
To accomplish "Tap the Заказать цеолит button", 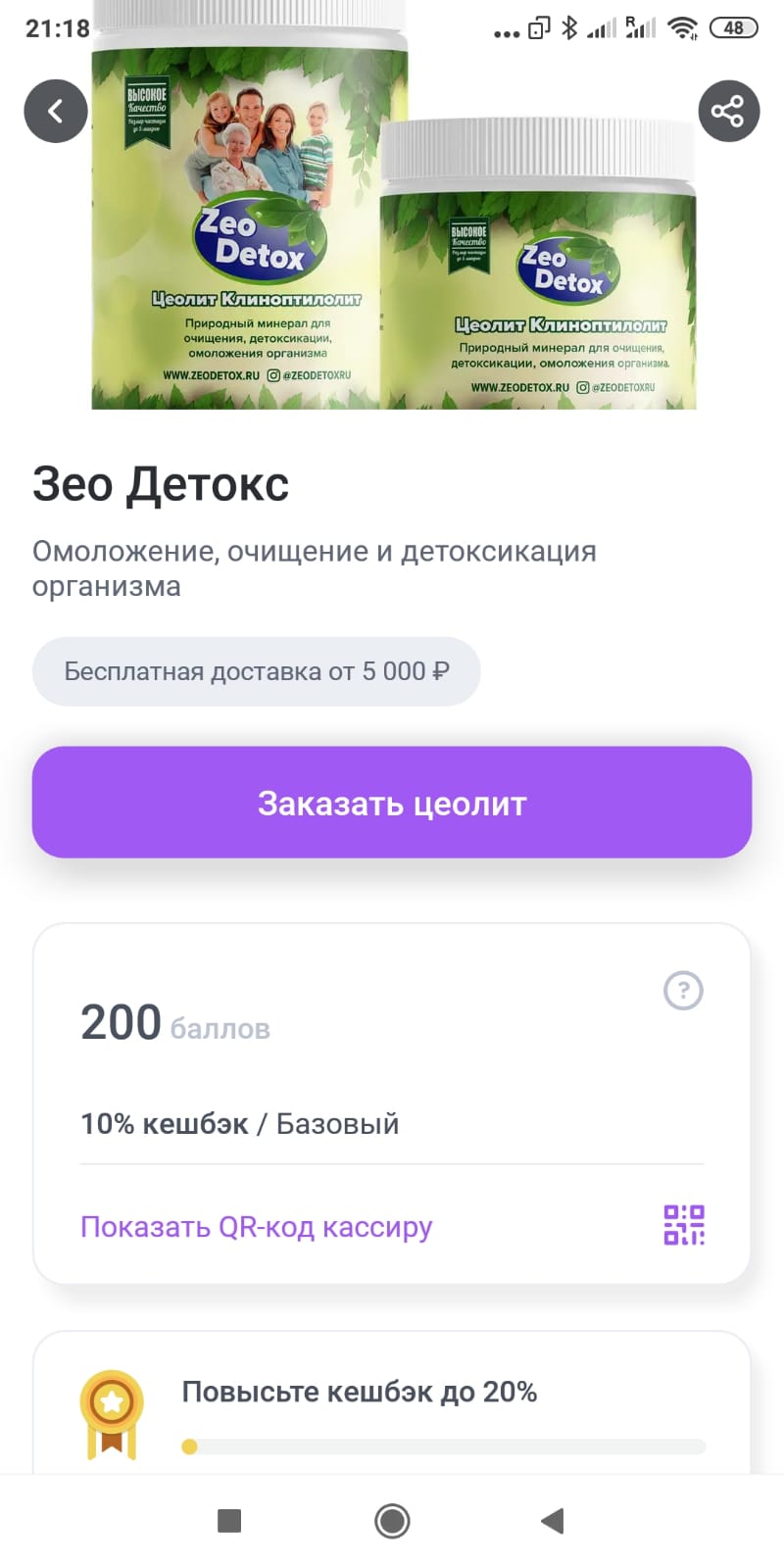I will (x=392, y=803).
